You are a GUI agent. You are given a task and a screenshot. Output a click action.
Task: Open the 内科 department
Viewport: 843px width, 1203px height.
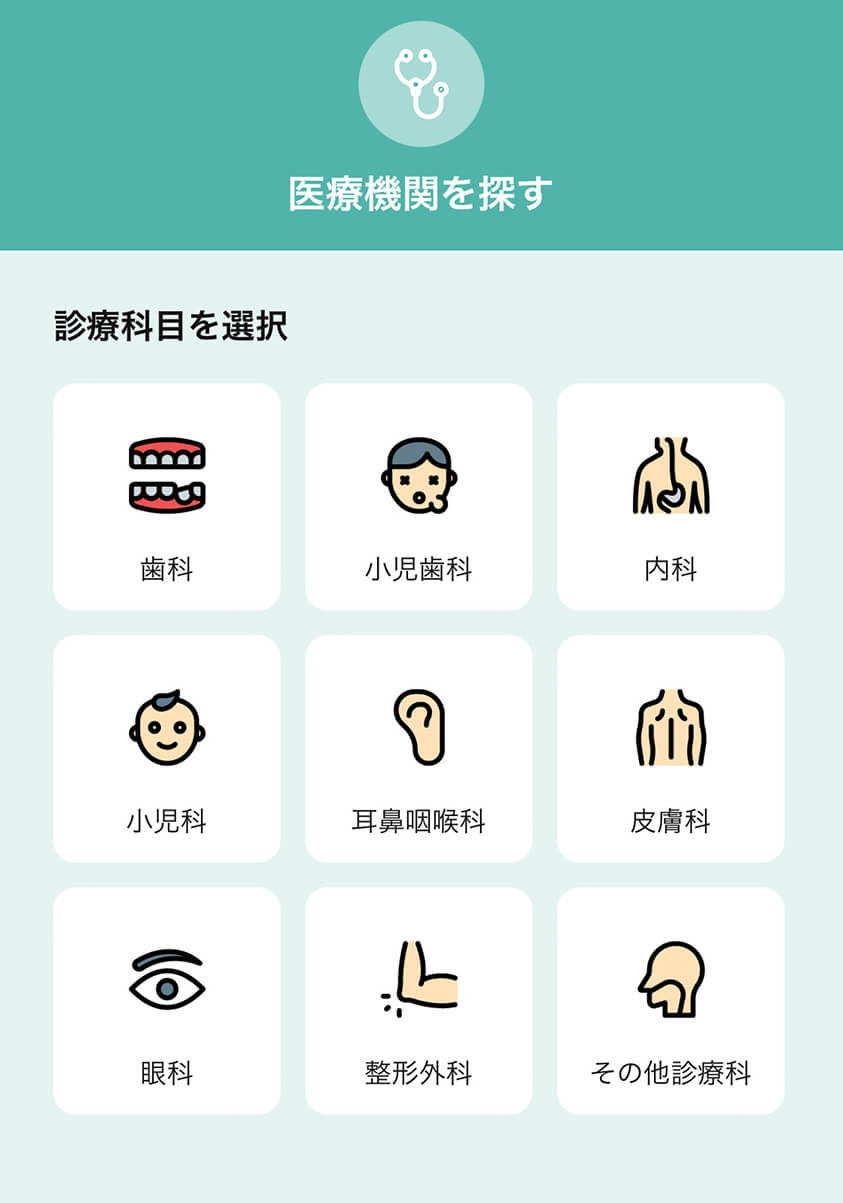(671, 497)
